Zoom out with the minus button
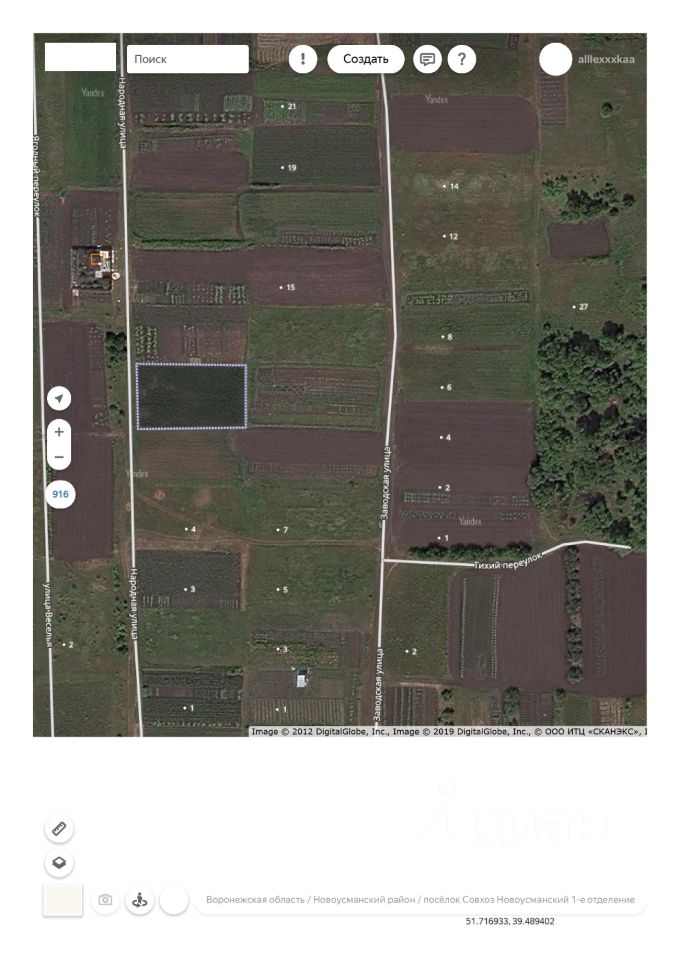The height and width of the screenshot is (960, 679). 59,457
